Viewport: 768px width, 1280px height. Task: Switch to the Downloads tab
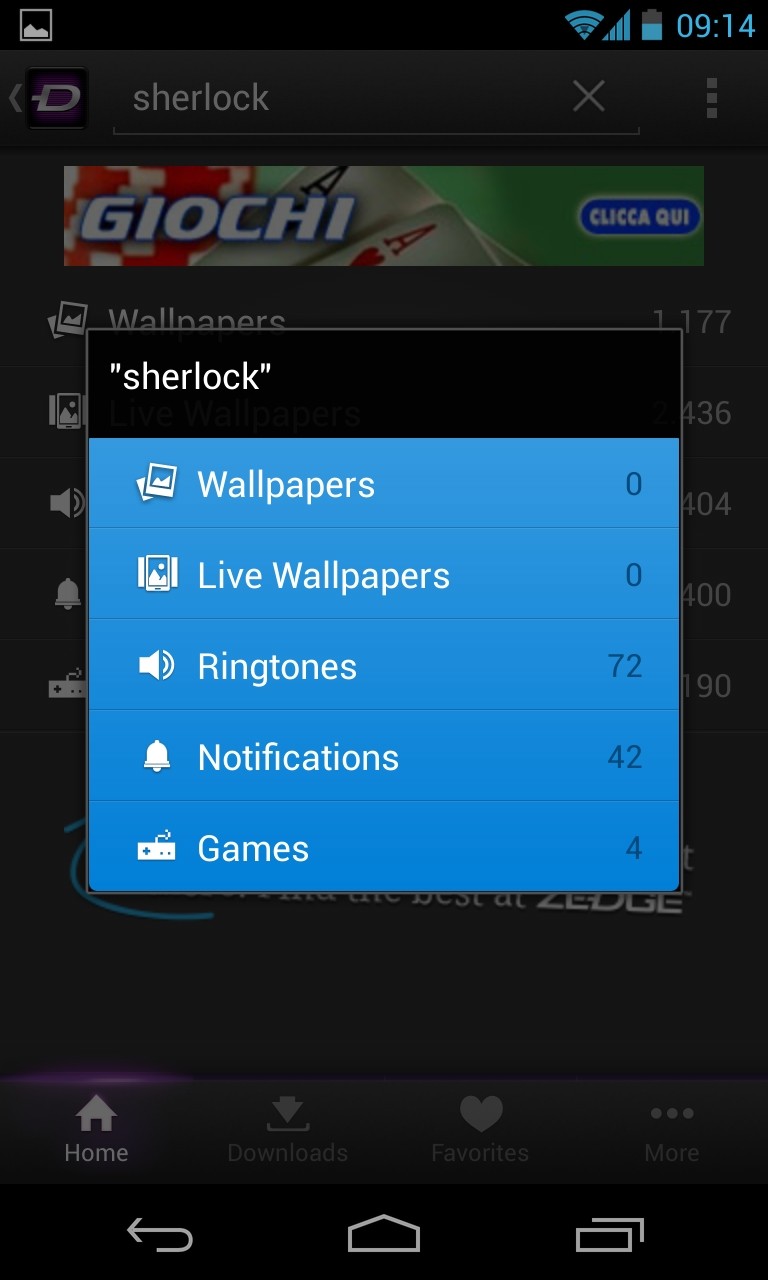[288, 1130]
